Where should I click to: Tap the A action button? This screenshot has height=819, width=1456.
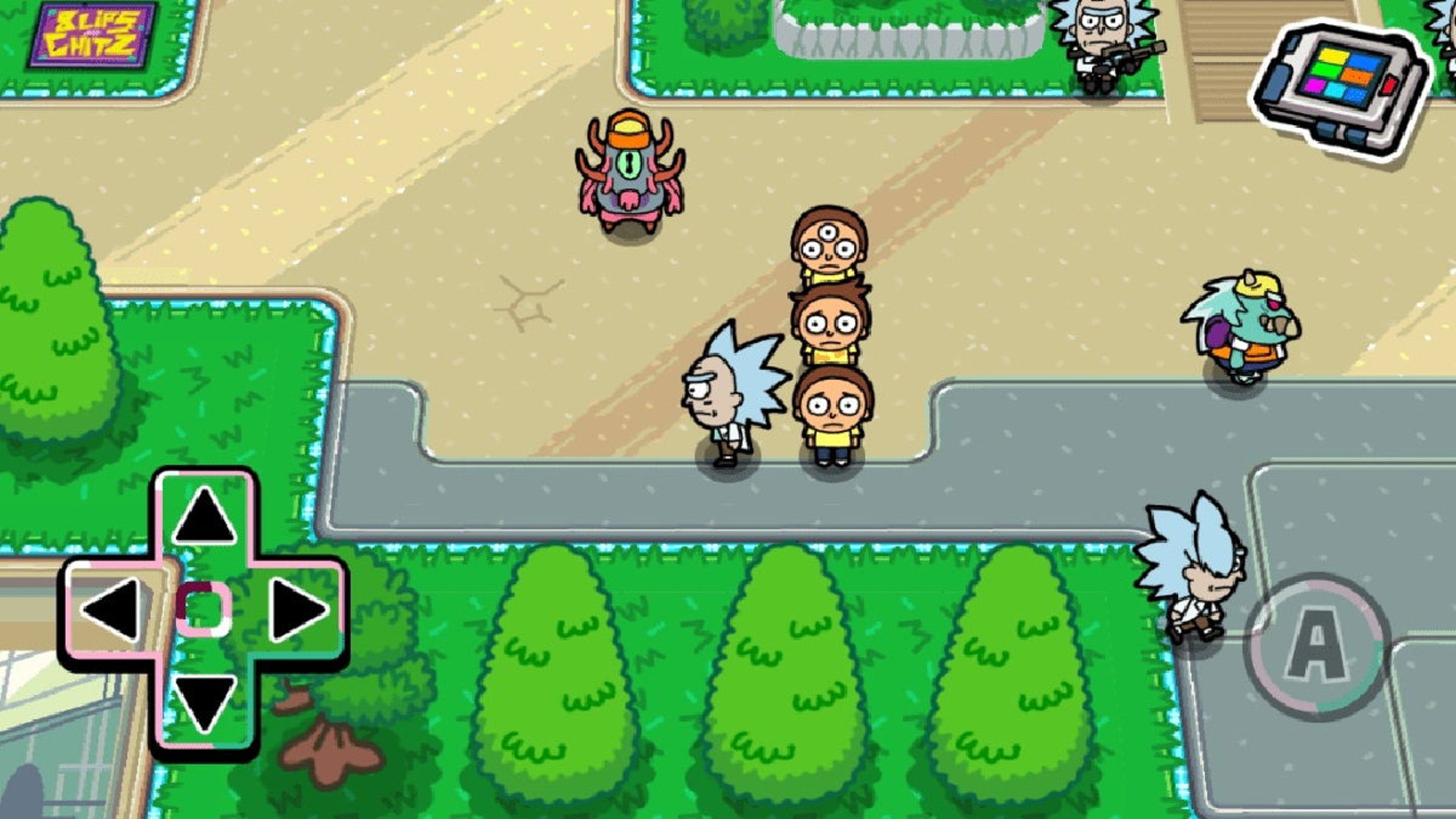click(1316, 644)
